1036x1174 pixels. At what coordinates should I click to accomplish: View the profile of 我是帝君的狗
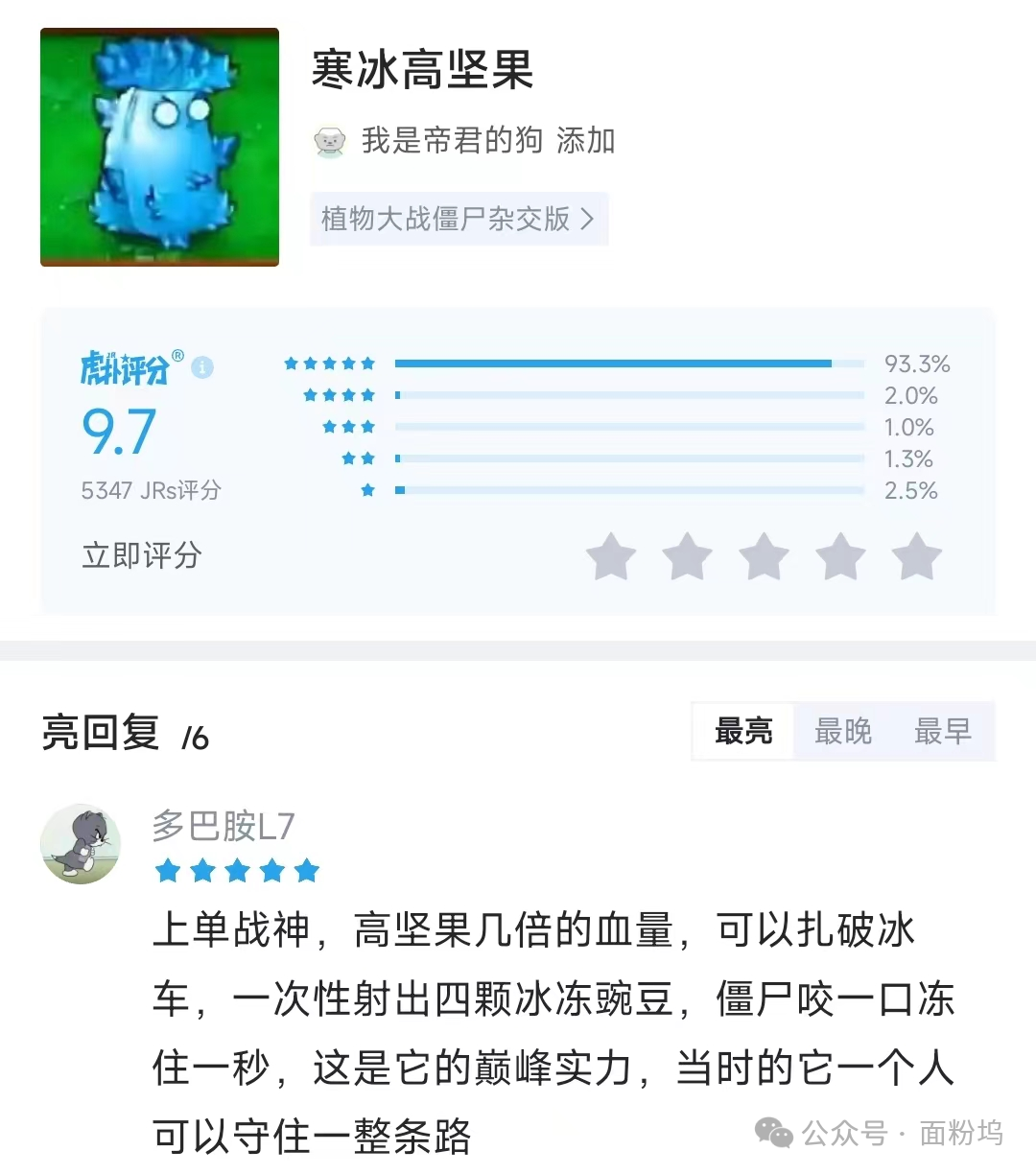pos(451,141)
